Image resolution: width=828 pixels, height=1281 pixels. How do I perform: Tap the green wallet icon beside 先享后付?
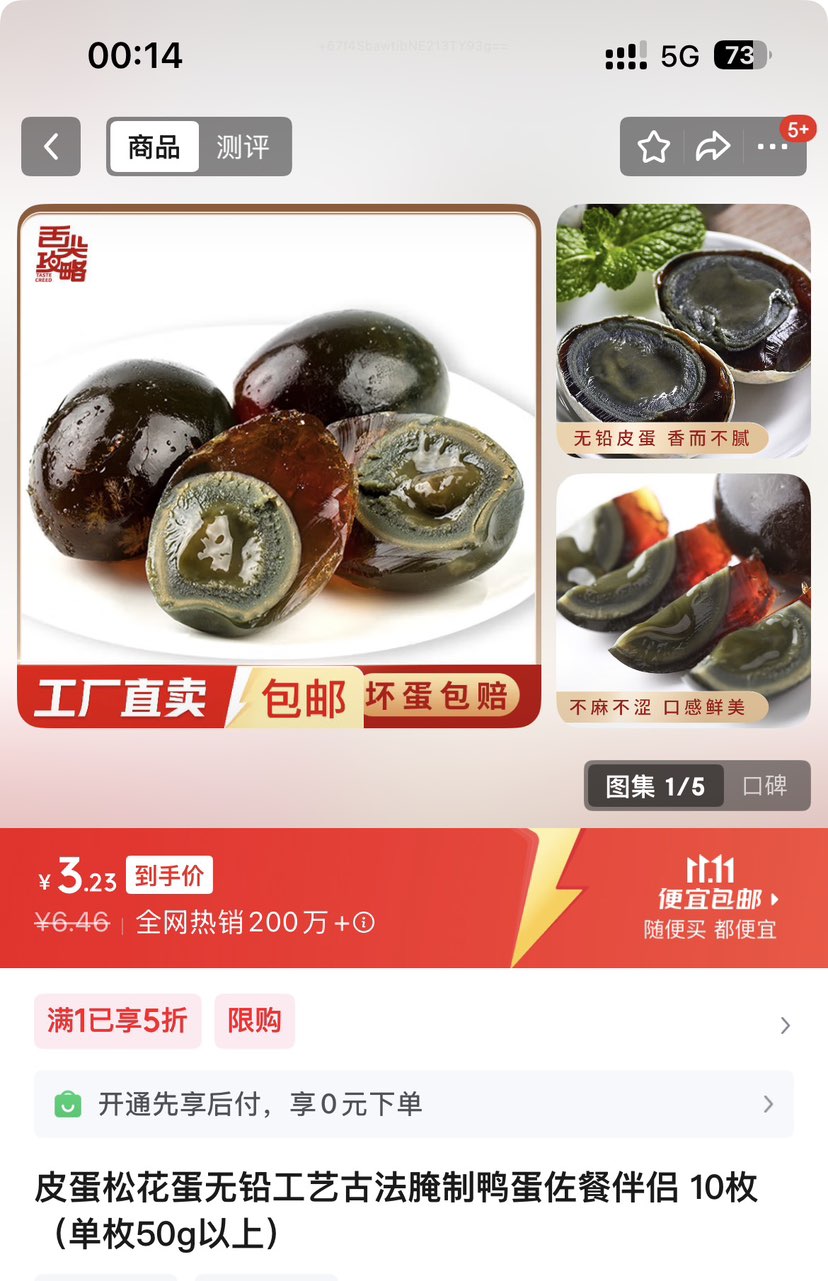coord(68,1103)
